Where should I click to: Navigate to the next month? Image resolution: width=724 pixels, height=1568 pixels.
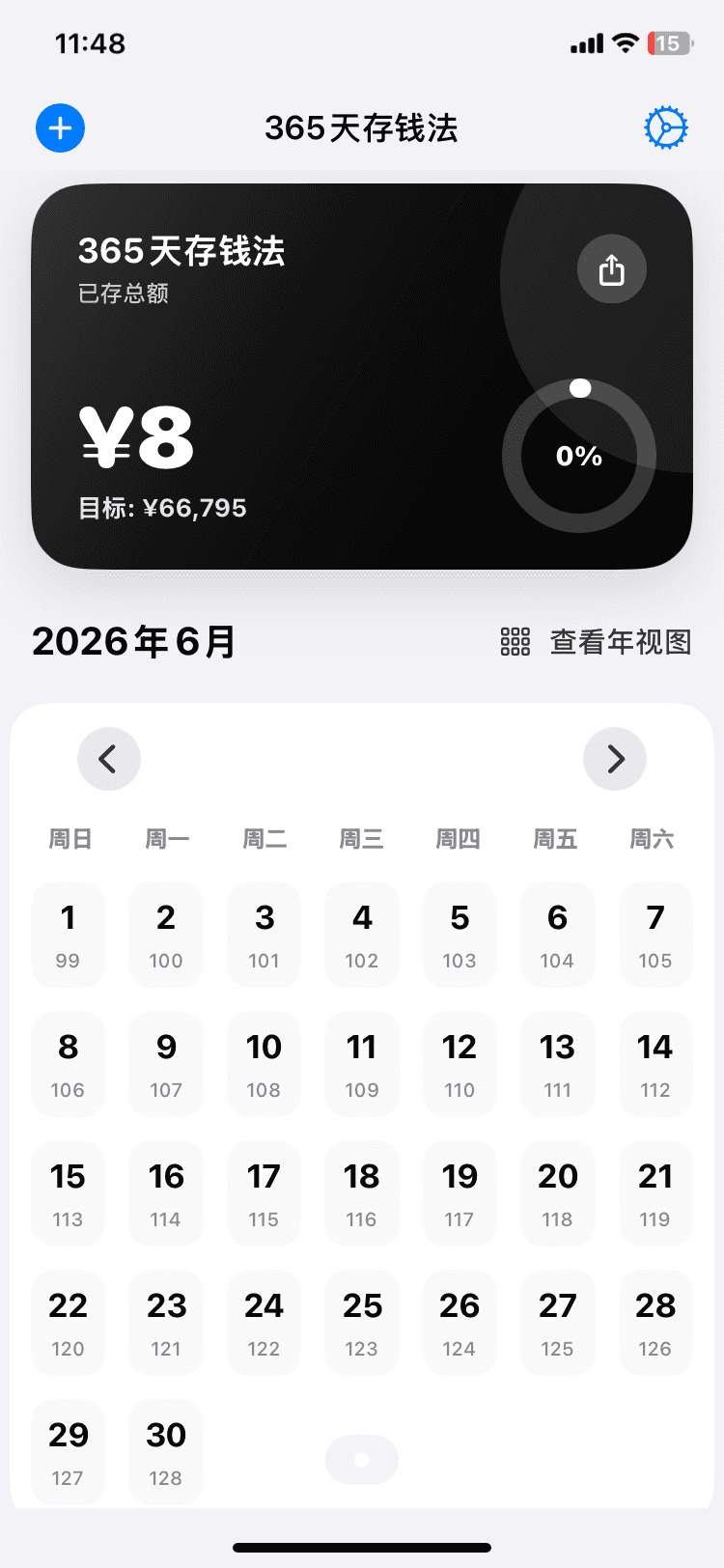[615, 759]
